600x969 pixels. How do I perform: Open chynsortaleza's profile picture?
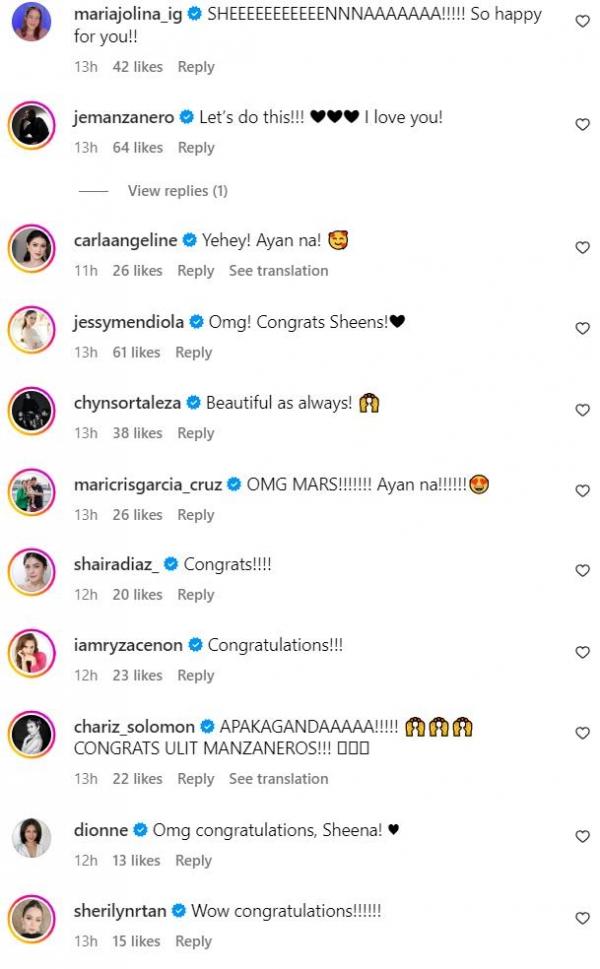coord(31,409)
